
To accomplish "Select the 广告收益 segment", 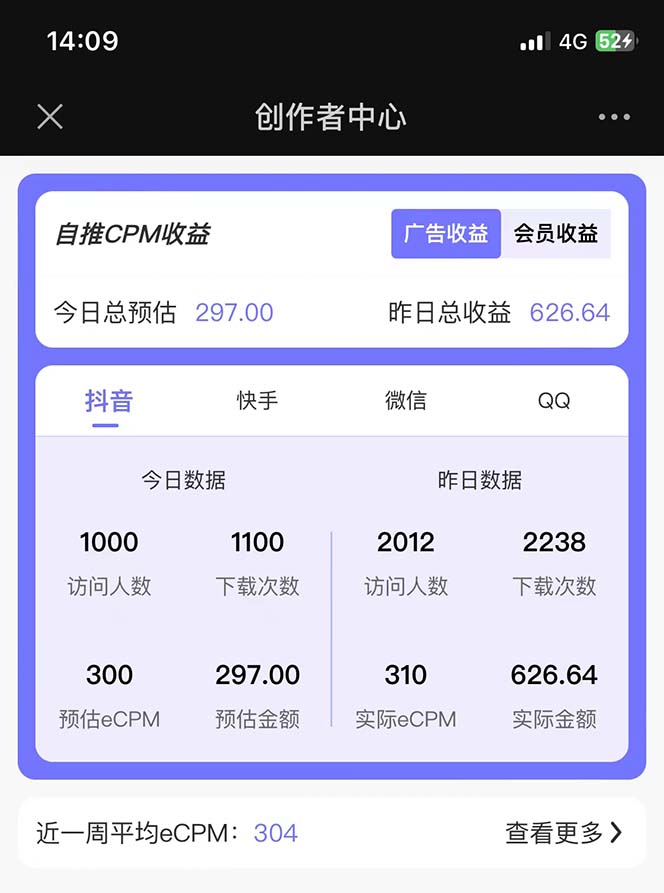I will point(446,234).
